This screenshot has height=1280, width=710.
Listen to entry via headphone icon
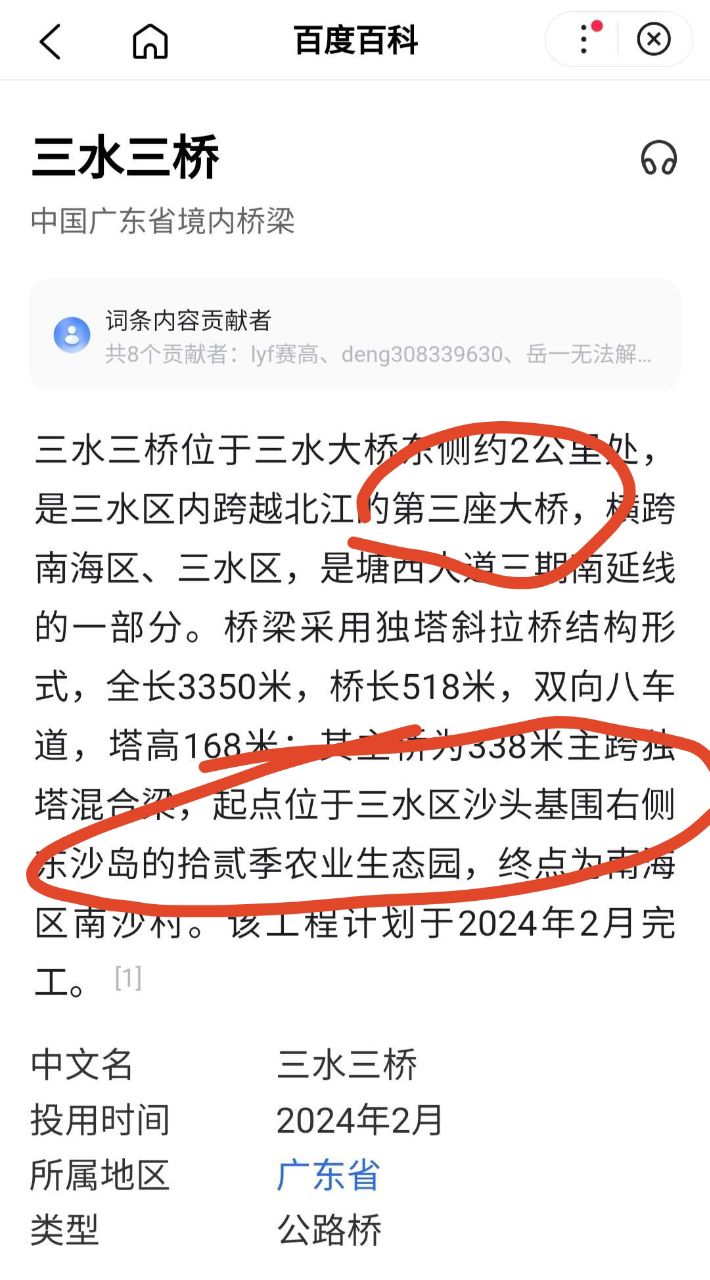658,158
